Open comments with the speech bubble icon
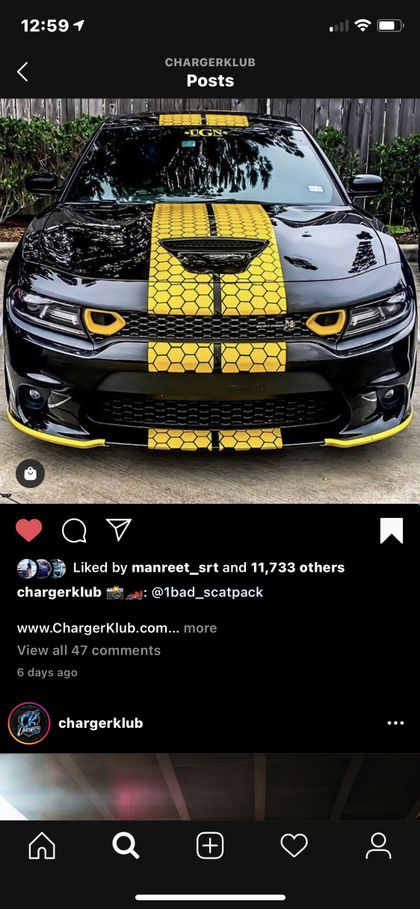420x909 pixels. tap(74, 530)
